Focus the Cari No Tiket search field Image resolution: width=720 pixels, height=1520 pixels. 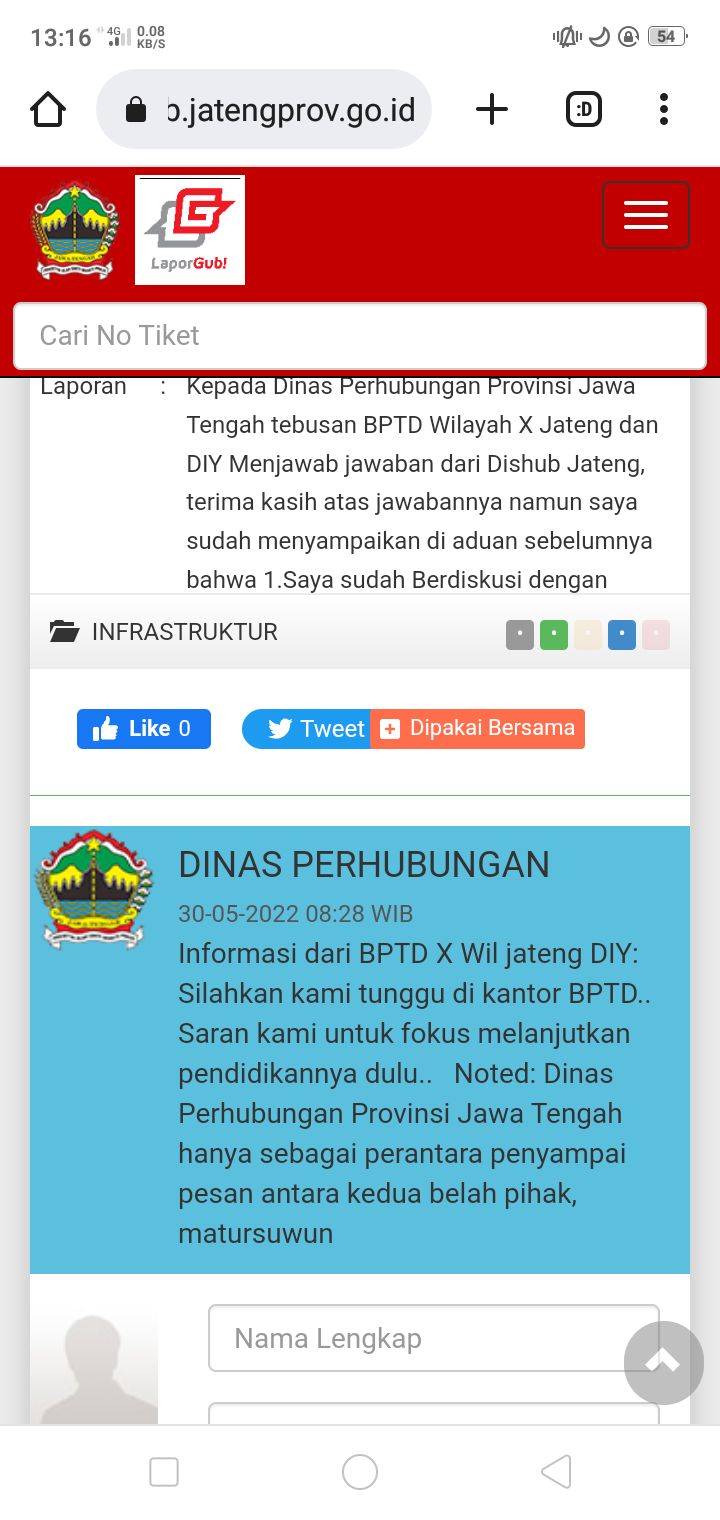tap(360, 336)
